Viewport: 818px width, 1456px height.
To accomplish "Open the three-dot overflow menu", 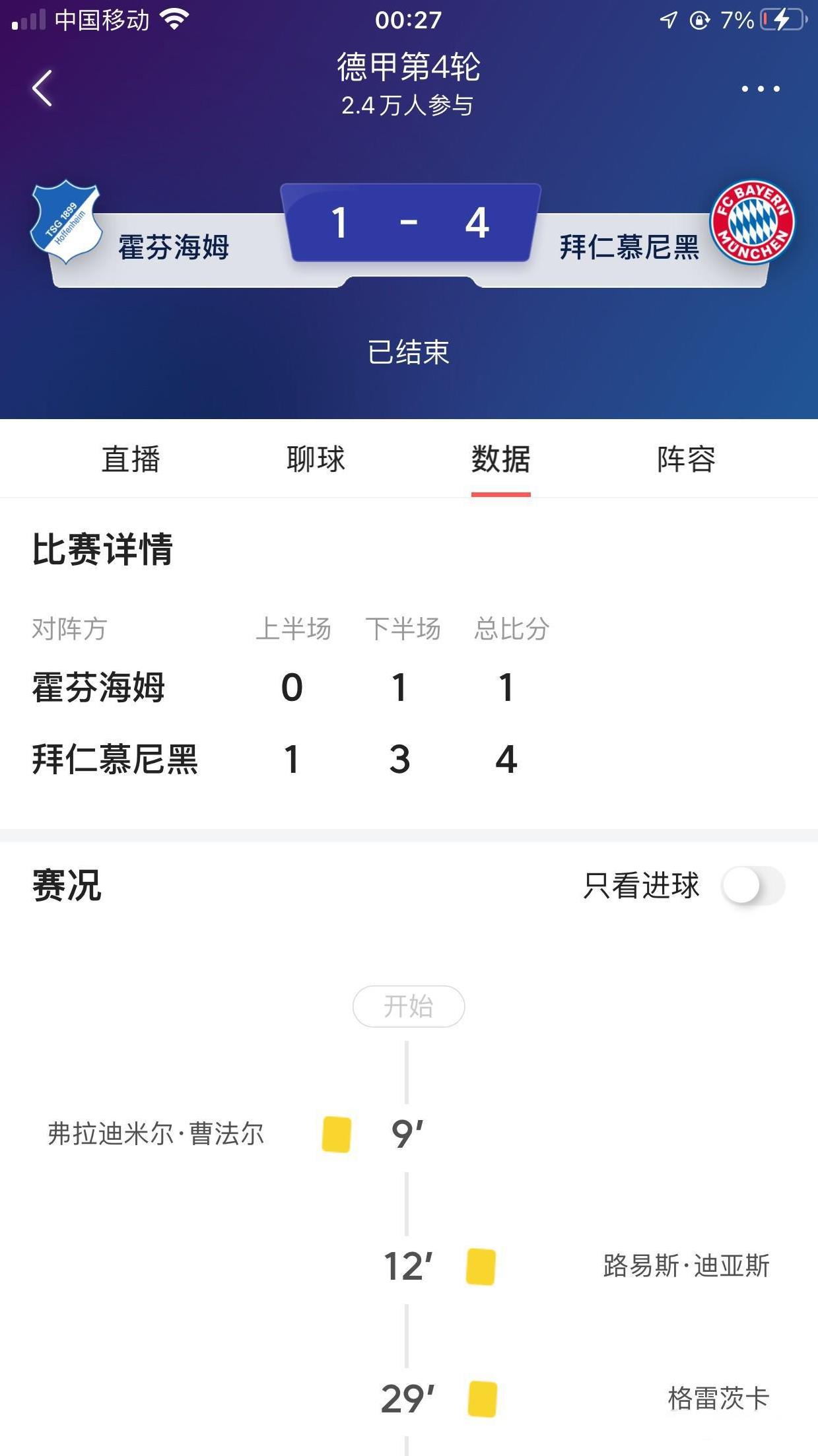I will point(760,88).
